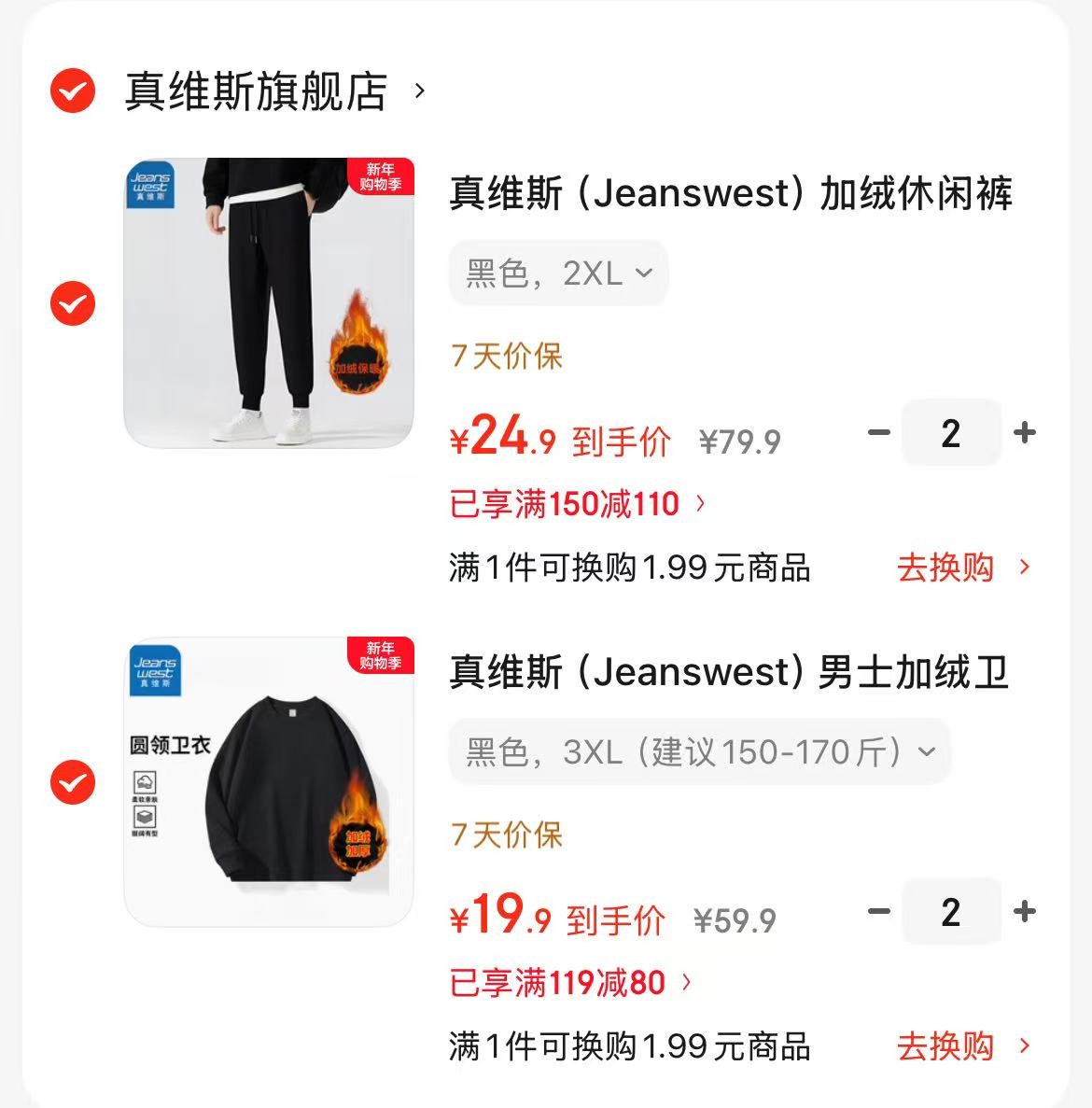The height and width of the screenshot is (1108, 1092).
Task: Open the 圆领卫衣 product image
Action: point(269,781)
